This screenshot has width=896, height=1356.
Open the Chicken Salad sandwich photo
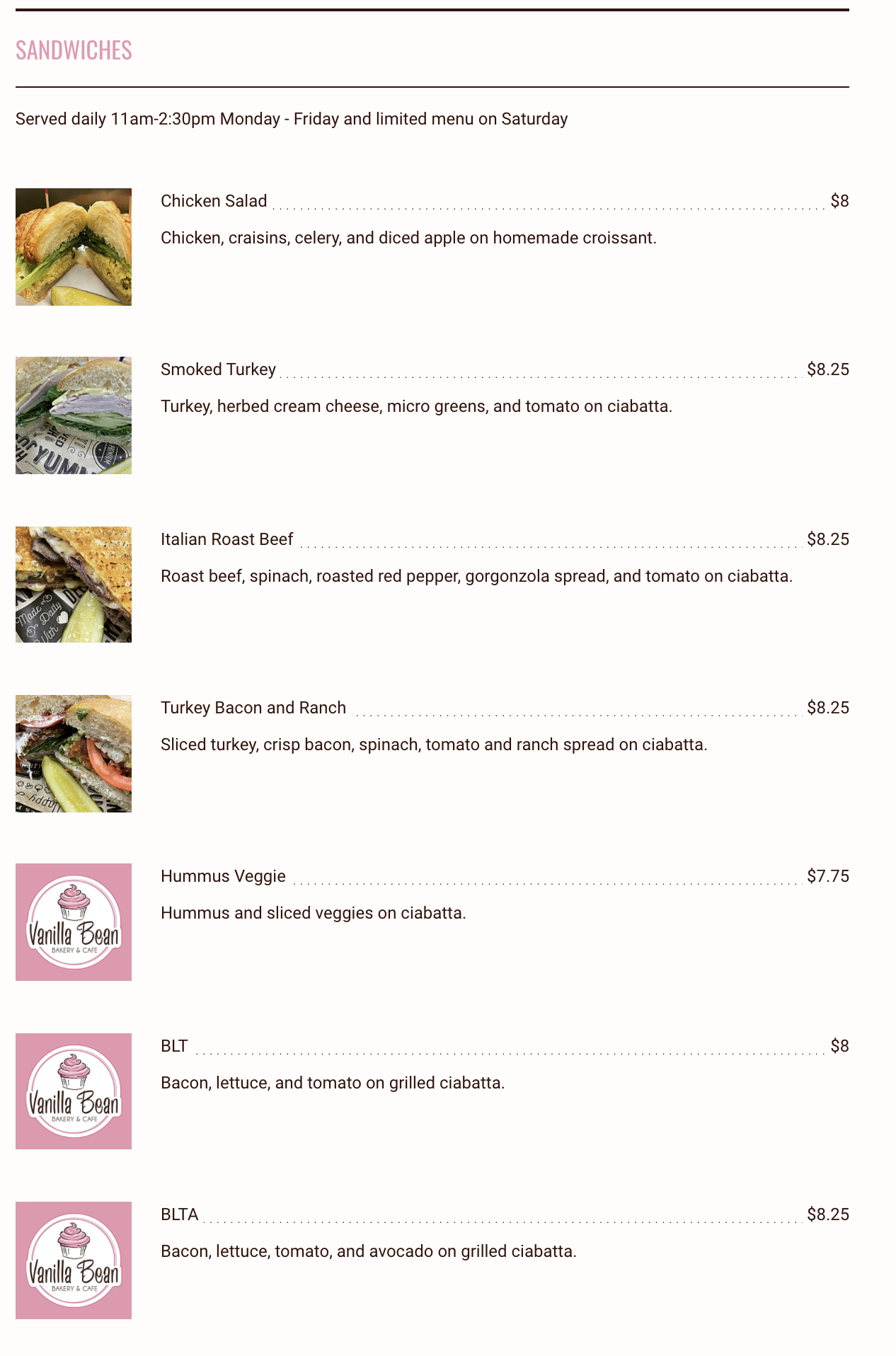(74, 247)
